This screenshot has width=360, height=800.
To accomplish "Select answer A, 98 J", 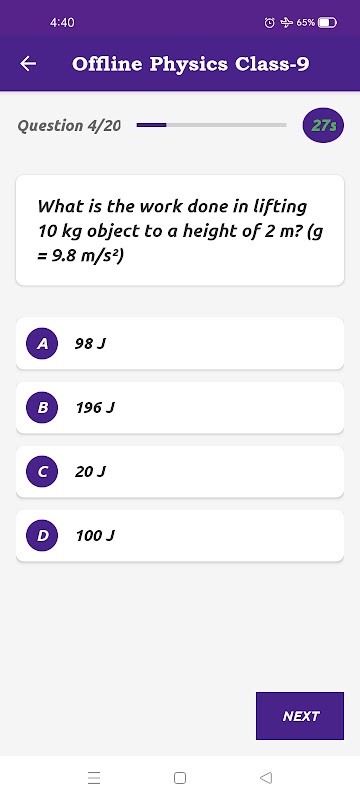I will (179, 343).
